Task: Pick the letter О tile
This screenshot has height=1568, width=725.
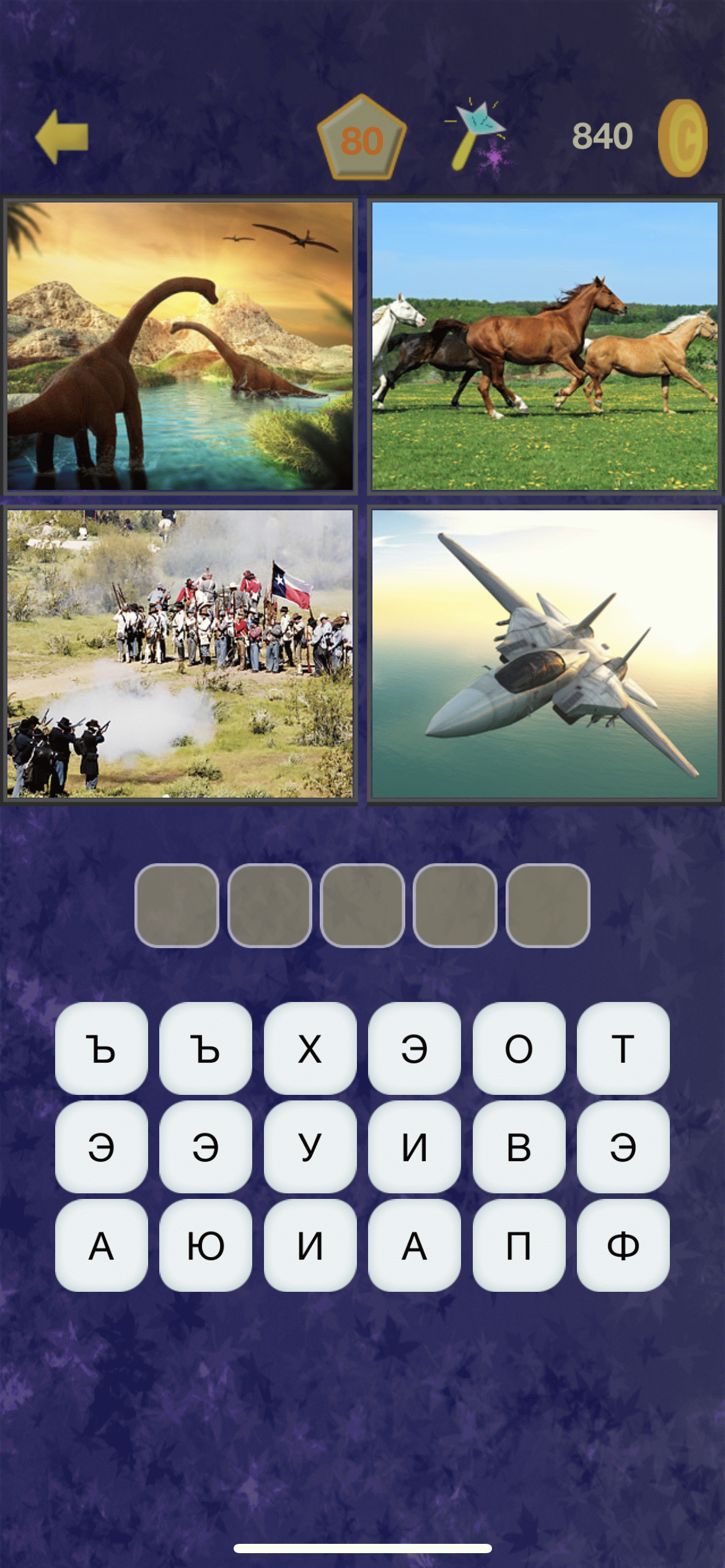Action: pyautogui.click(x=519, y=1048)
